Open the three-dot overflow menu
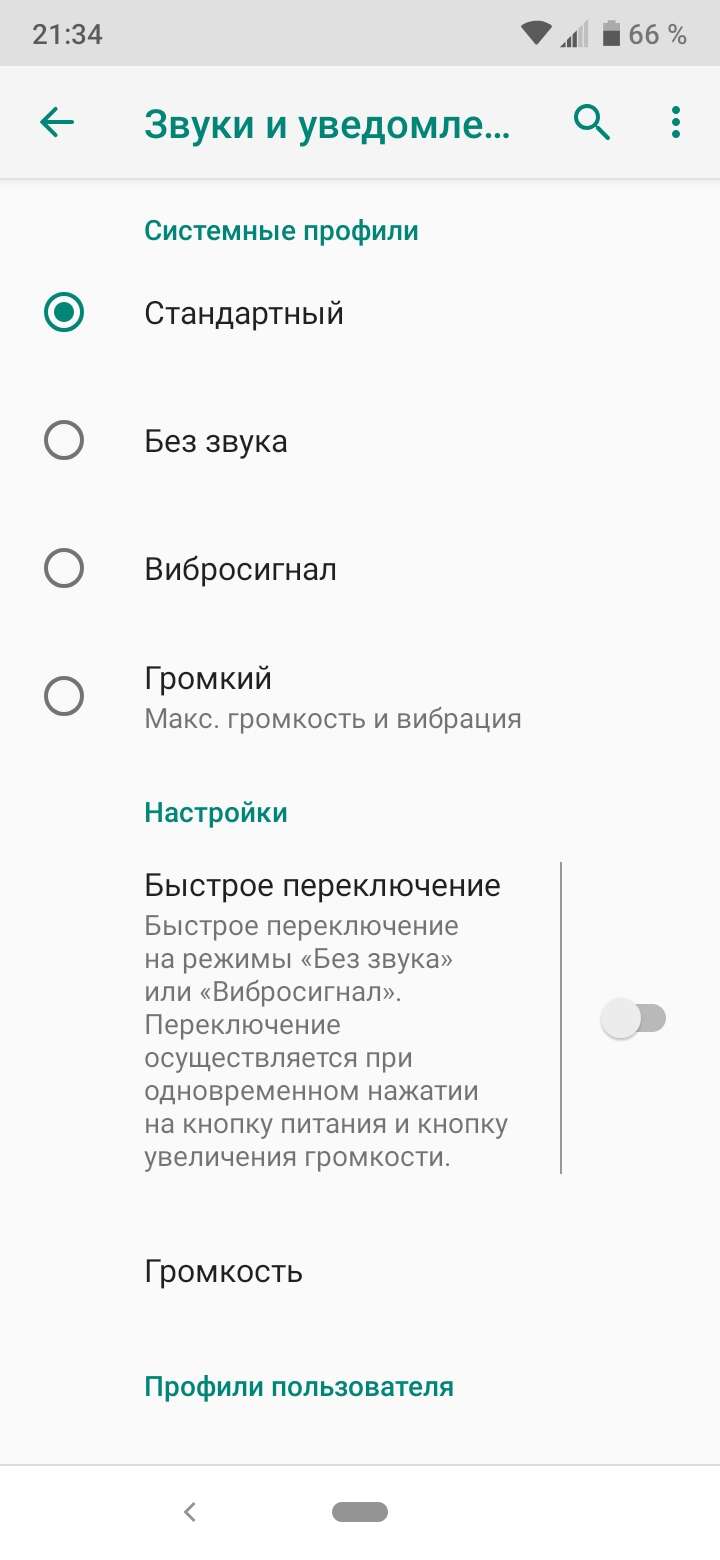 [676, 123]
